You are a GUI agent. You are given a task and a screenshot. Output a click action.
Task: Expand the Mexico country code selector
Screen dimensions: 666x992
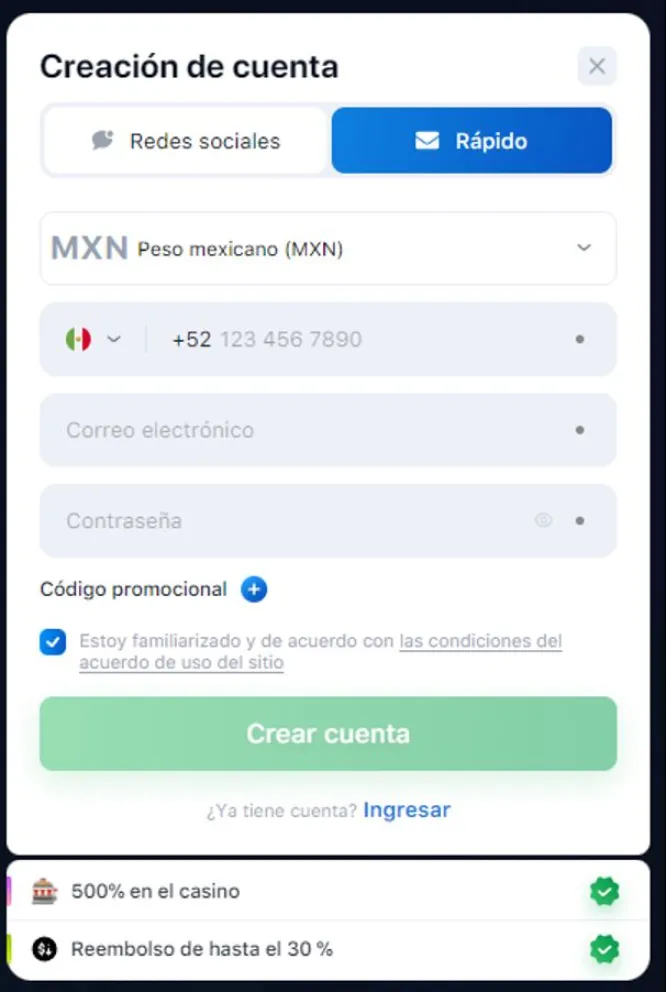[x=93, y=339]
